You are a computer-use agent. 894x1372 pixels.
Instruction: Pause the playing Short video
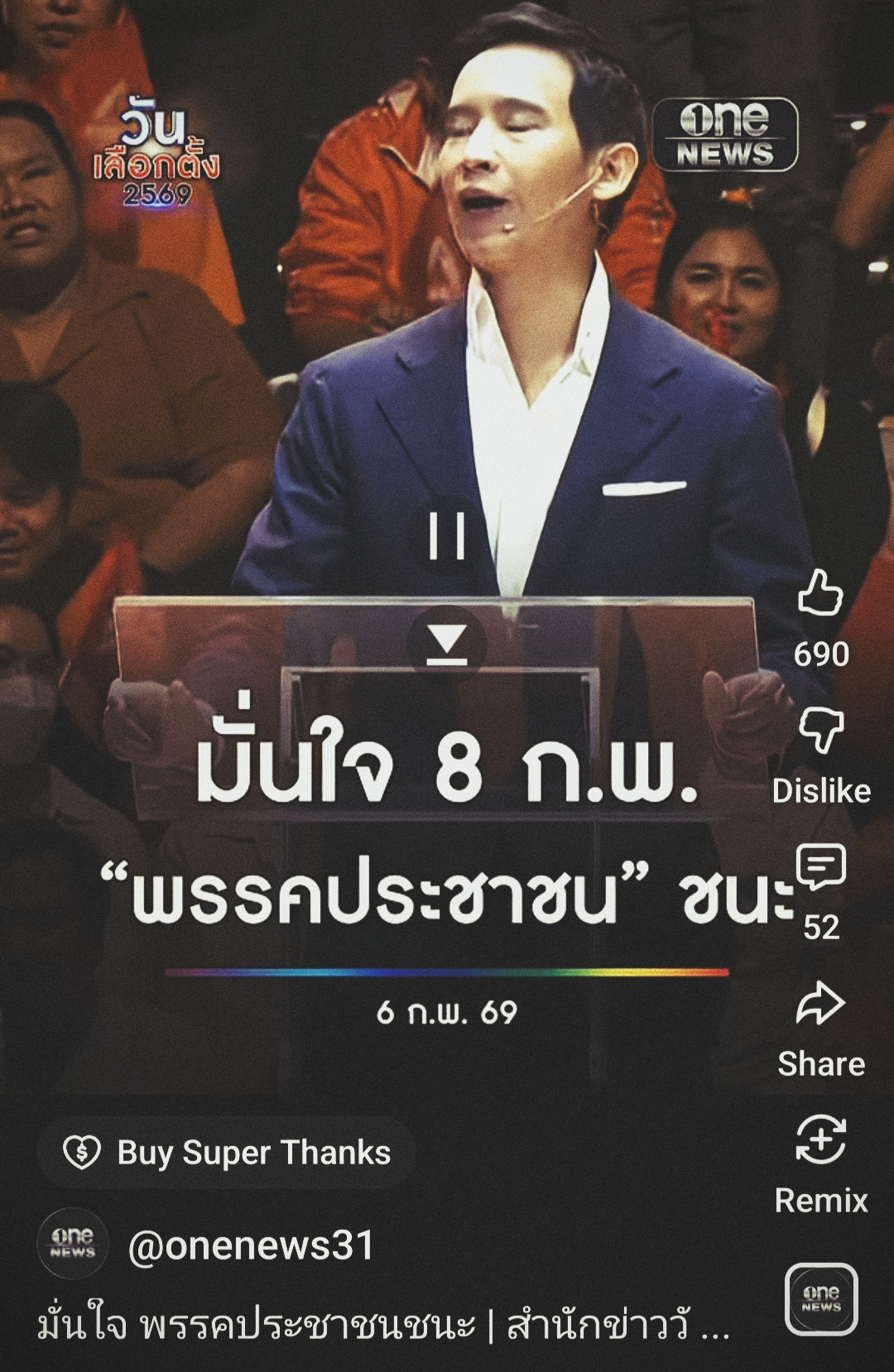447,535
